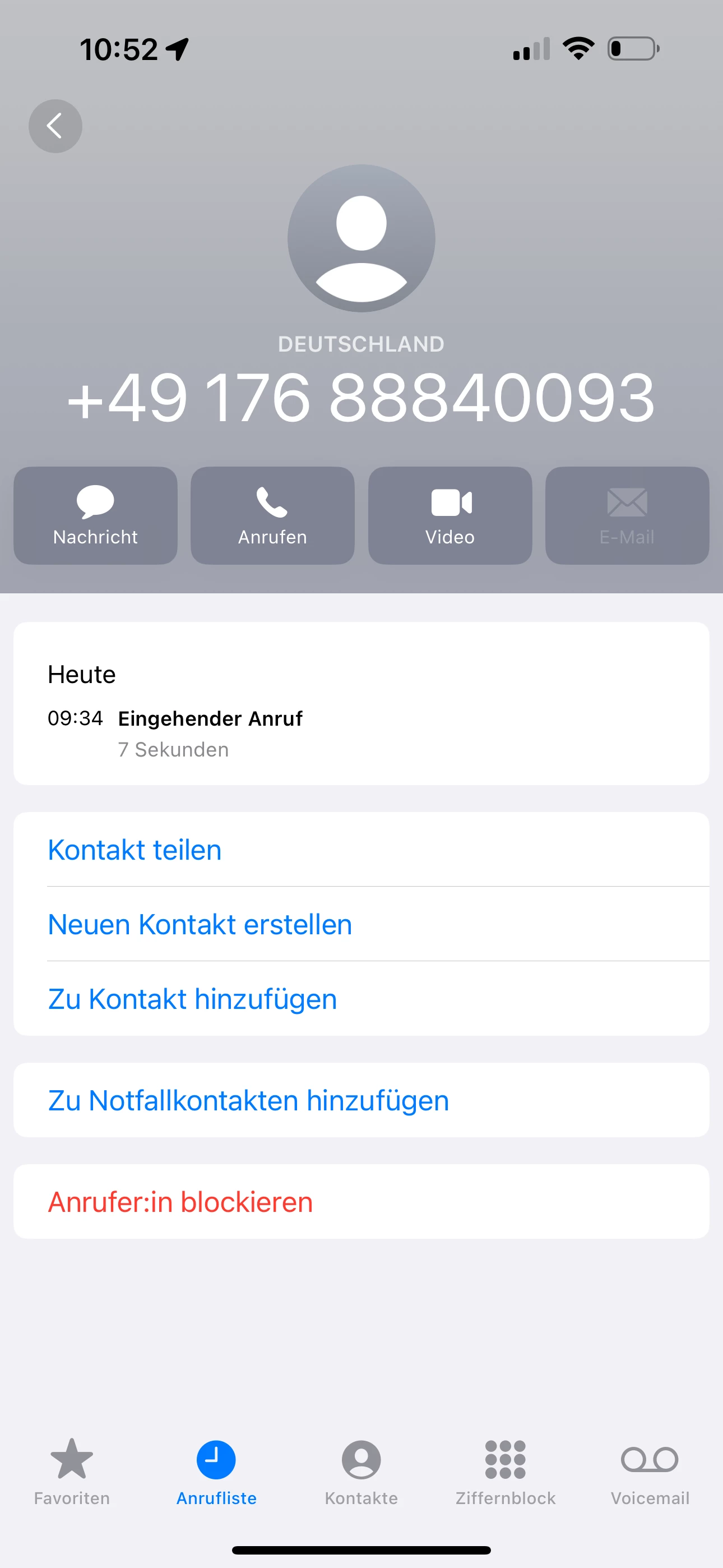
Task: Open the Anrufliste tab
Action: [x=216, y=1471]
